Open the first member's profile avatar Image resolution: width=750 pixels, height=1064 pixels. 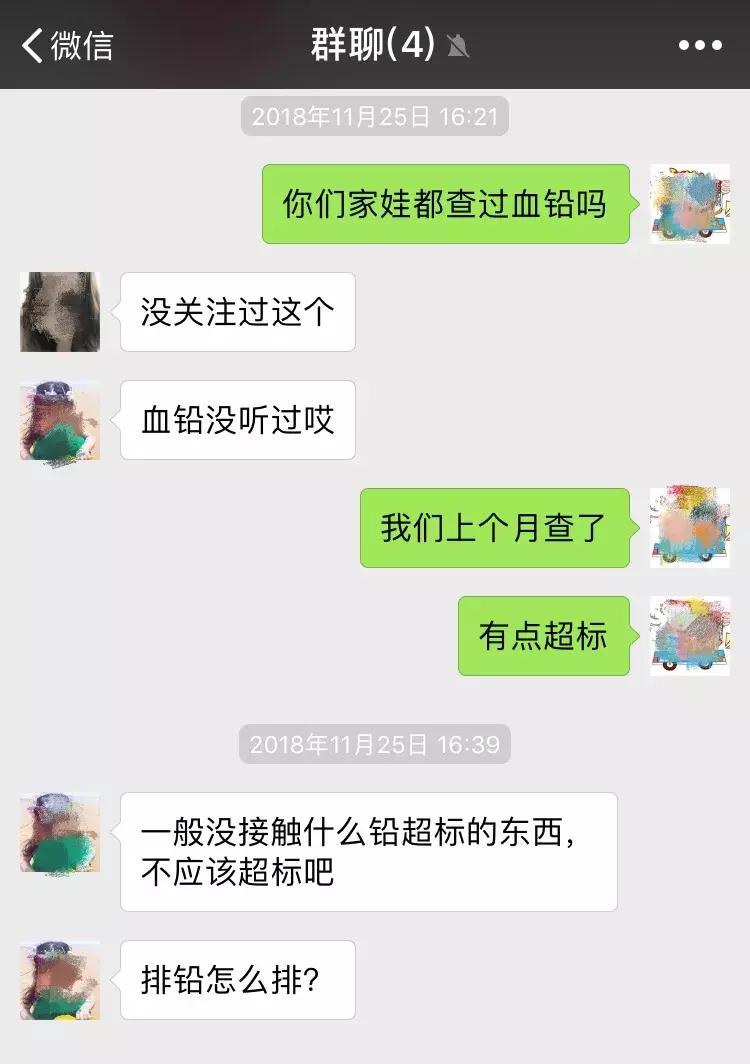[x=58, y=312]
